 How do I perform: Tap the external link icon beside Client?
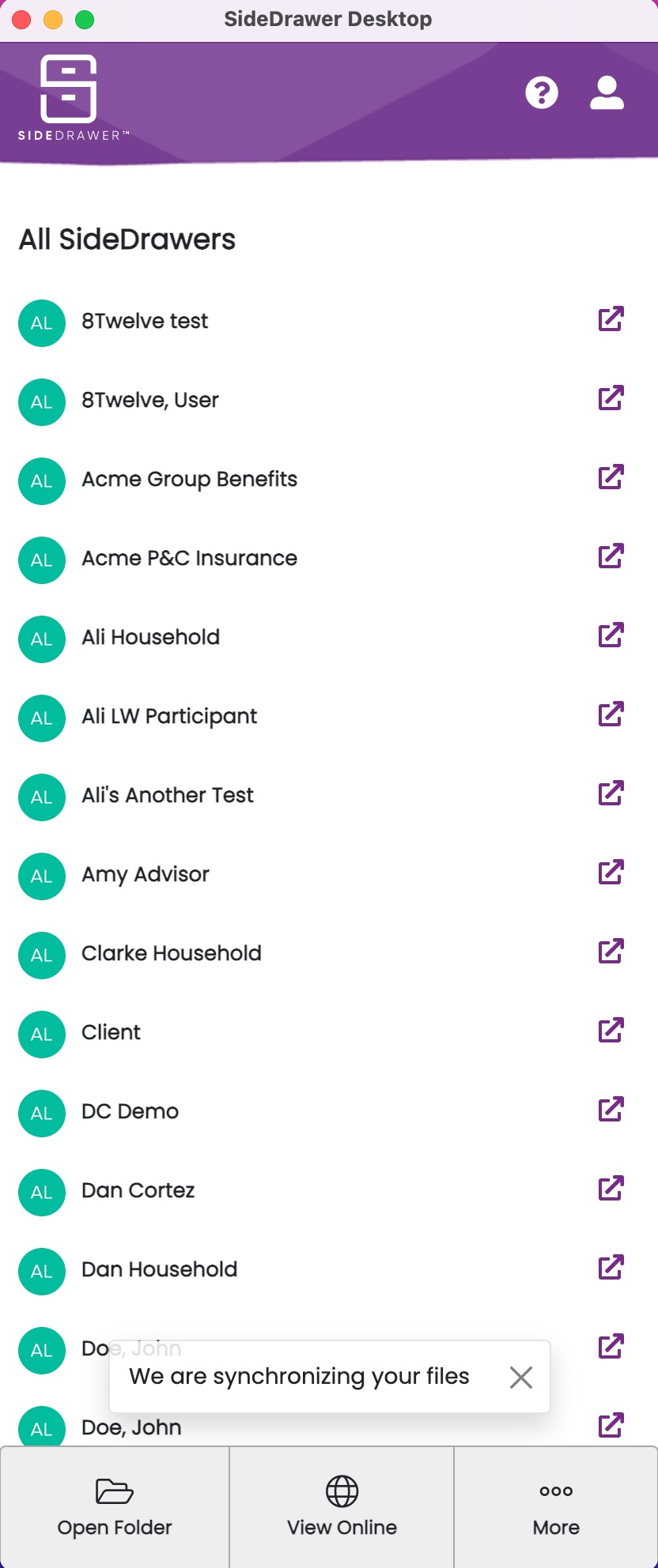611,1031
